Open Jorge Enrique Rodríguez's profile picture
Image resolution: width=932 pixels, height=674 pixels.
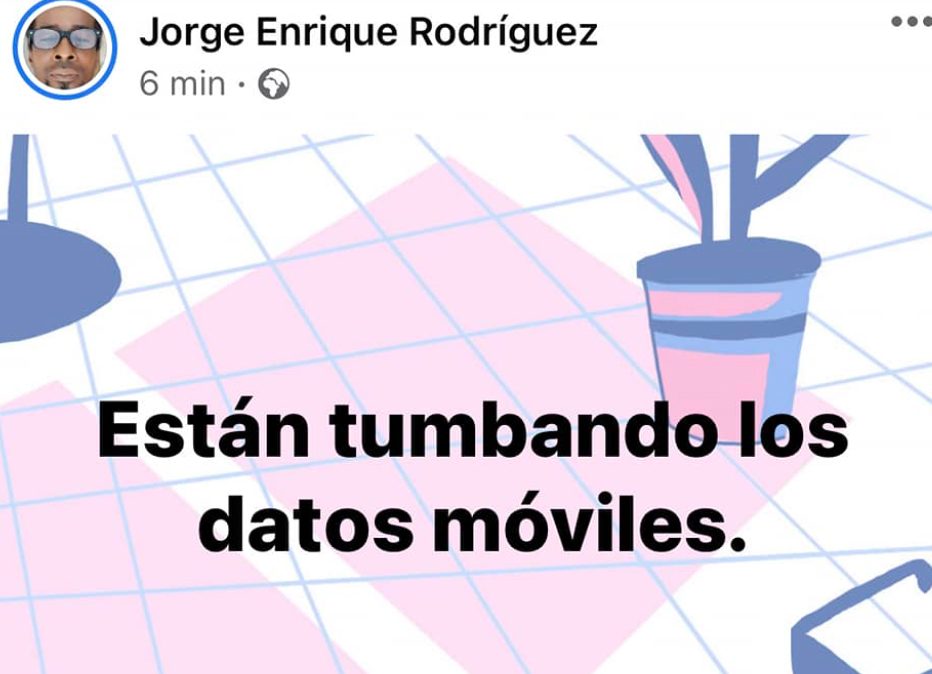pos(64,50)
